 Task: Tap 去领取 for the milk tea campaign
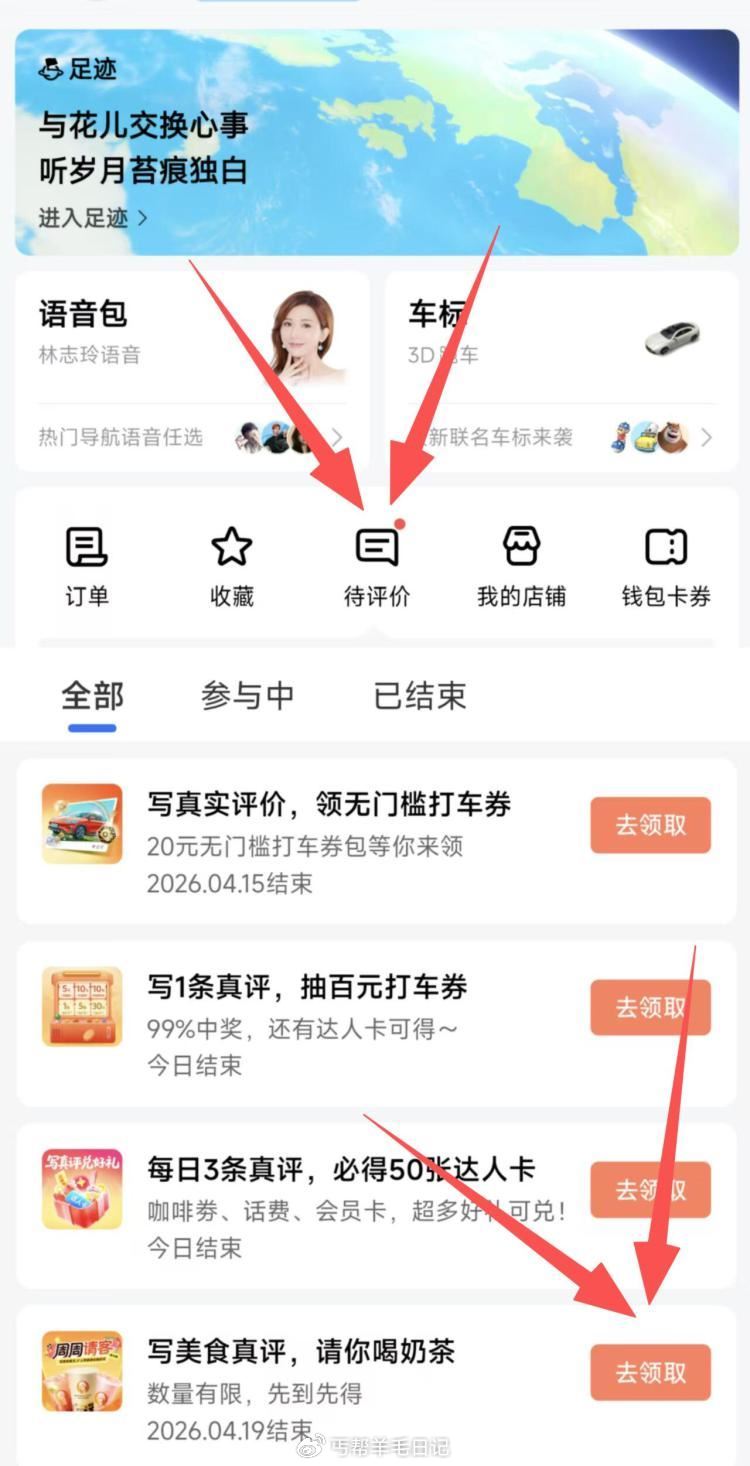(x=650, y=1371)
